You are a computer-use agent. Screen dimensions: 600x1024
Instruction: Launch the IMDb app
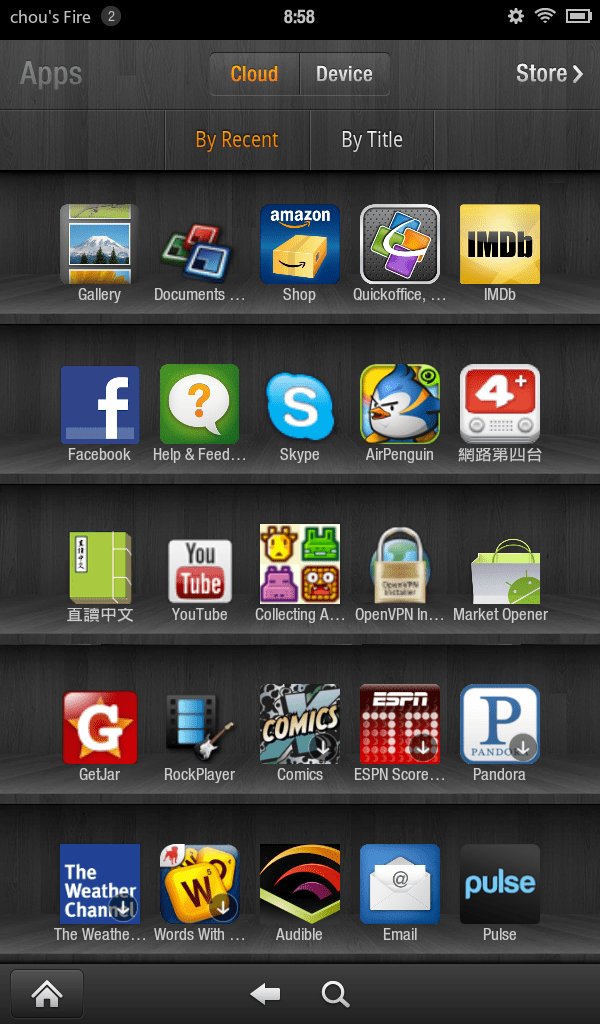click(499, 244)
